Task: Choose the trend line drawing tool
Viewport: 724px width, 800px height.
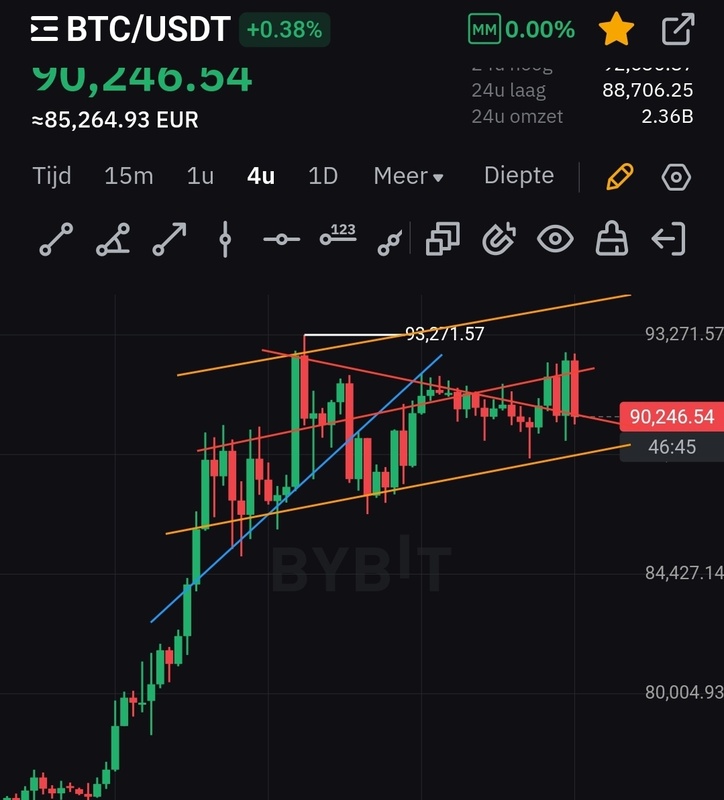Action: tap(56, 240)
